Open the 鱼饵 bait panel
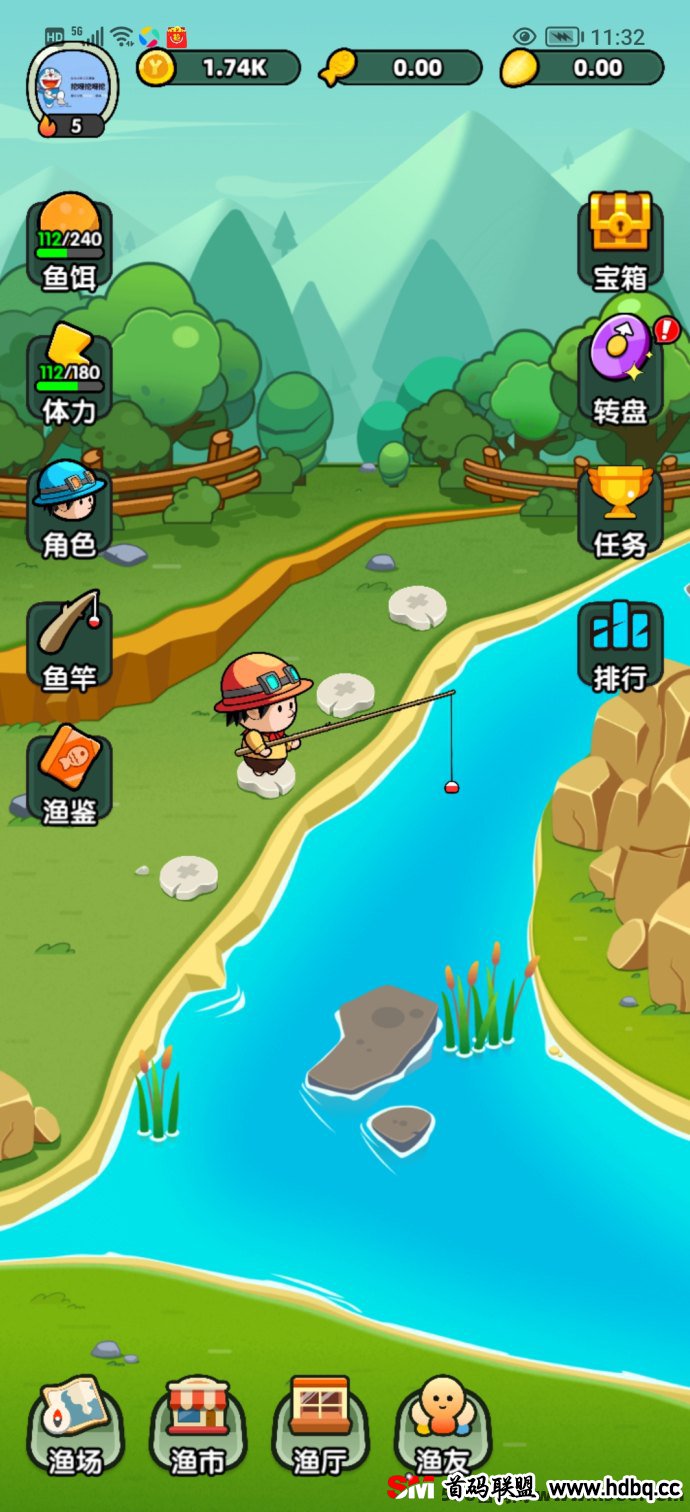The image size is (690, 1512). click(69, 244)
